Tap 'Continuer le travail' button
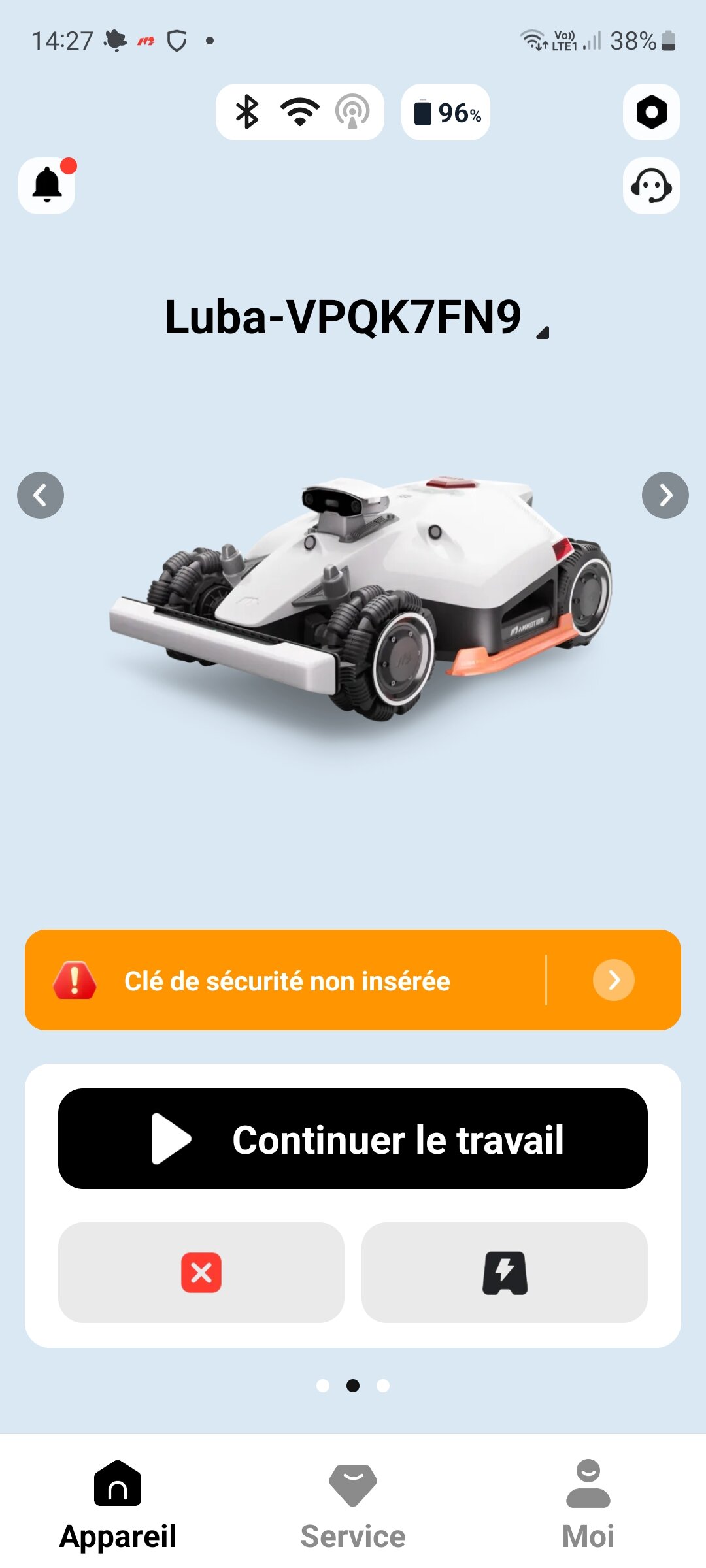The image size is (706, 1568). (x=353, y=1139)
